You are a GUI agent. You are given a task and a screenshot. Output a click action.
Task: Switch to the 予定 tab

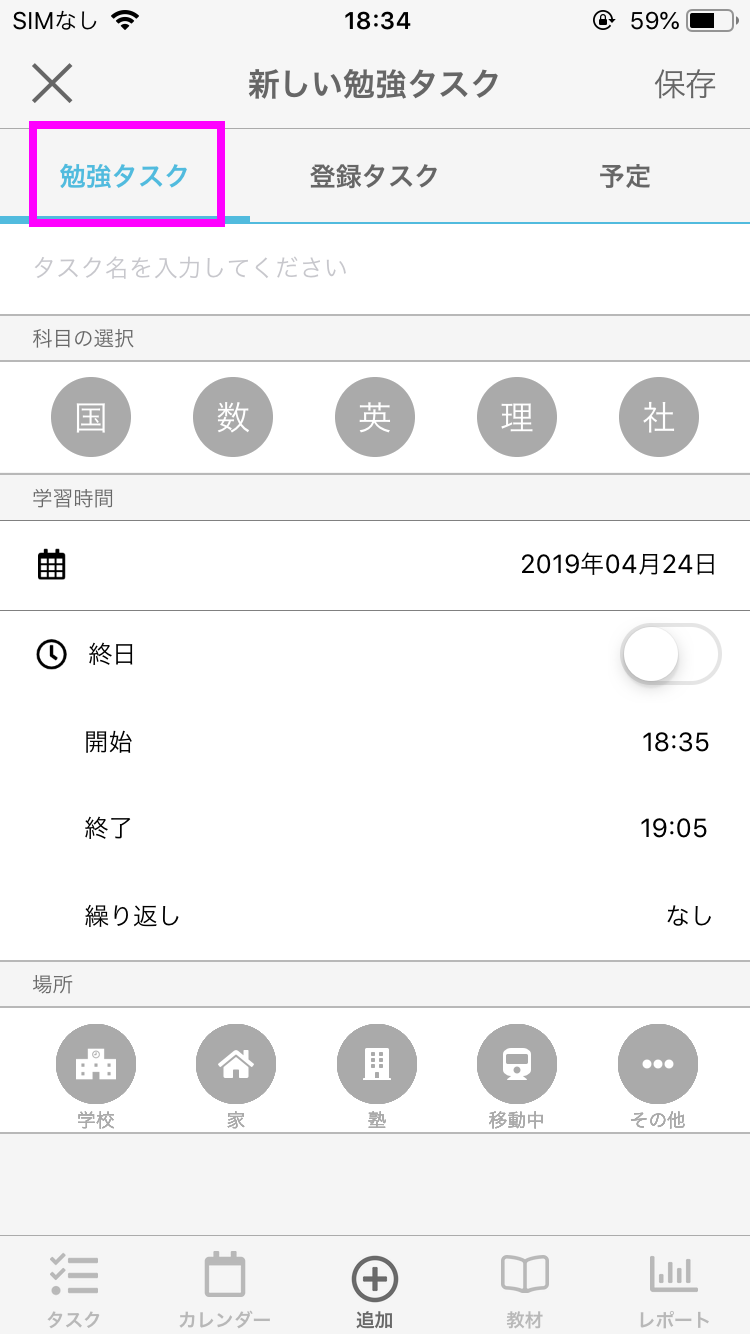(625, 176)
